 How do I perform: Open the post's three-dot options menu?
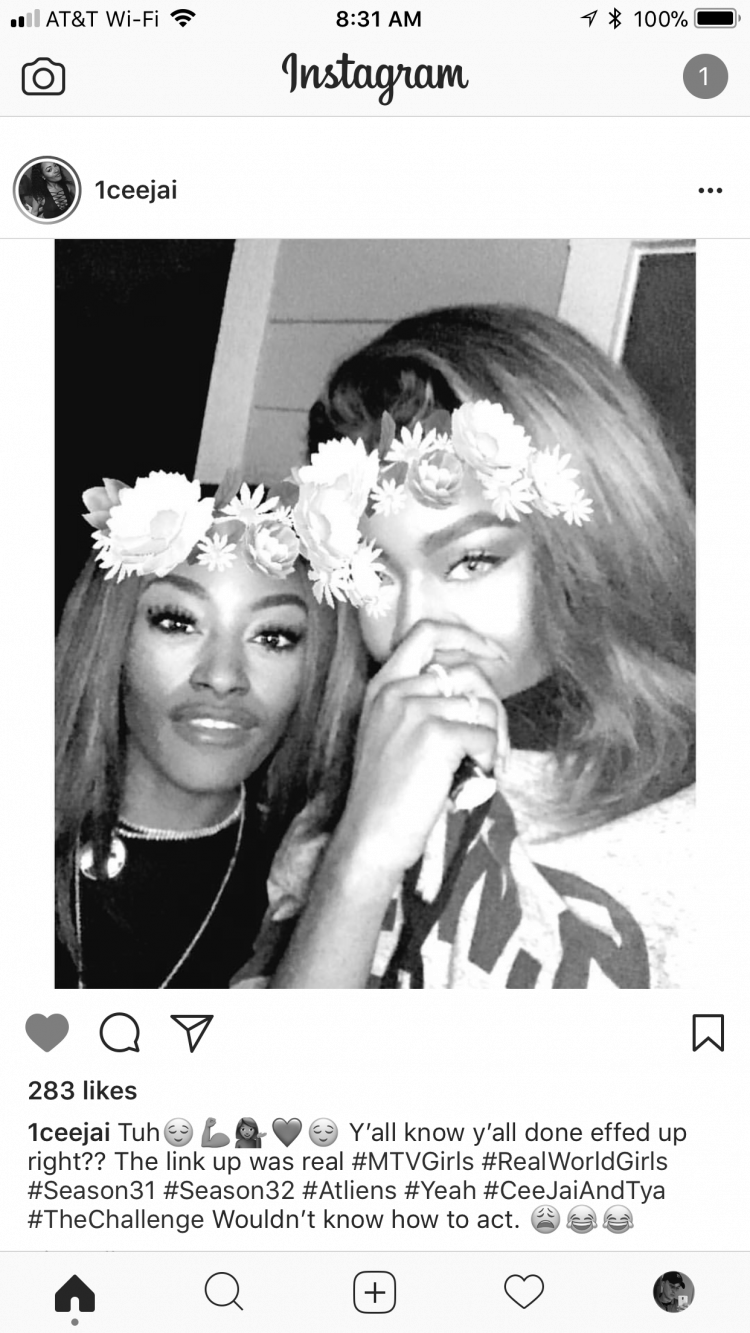point(710,191)
